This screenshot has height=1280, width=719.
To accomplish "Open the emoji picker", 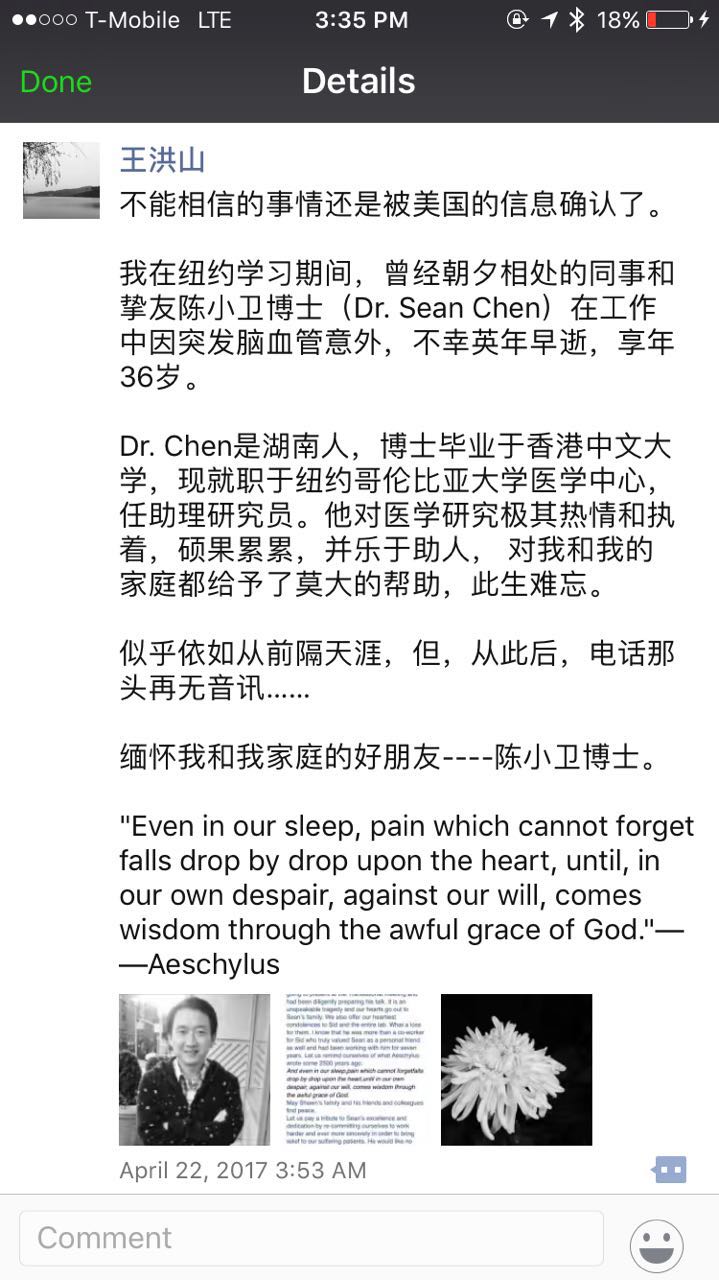I will pyautogui.click(x=656, y=1246).
